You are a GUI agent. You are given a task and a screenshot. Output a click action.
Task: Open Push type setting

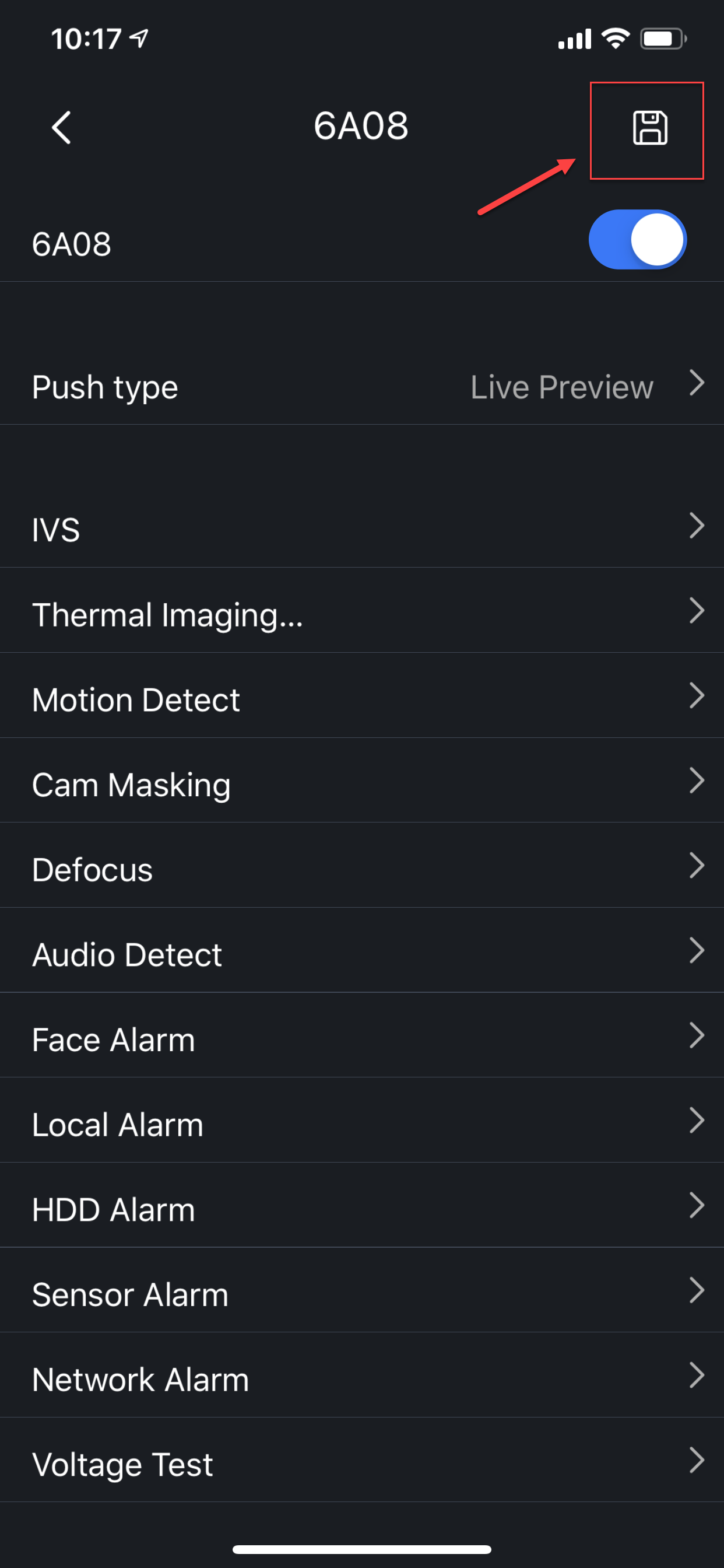click(362, 387)
